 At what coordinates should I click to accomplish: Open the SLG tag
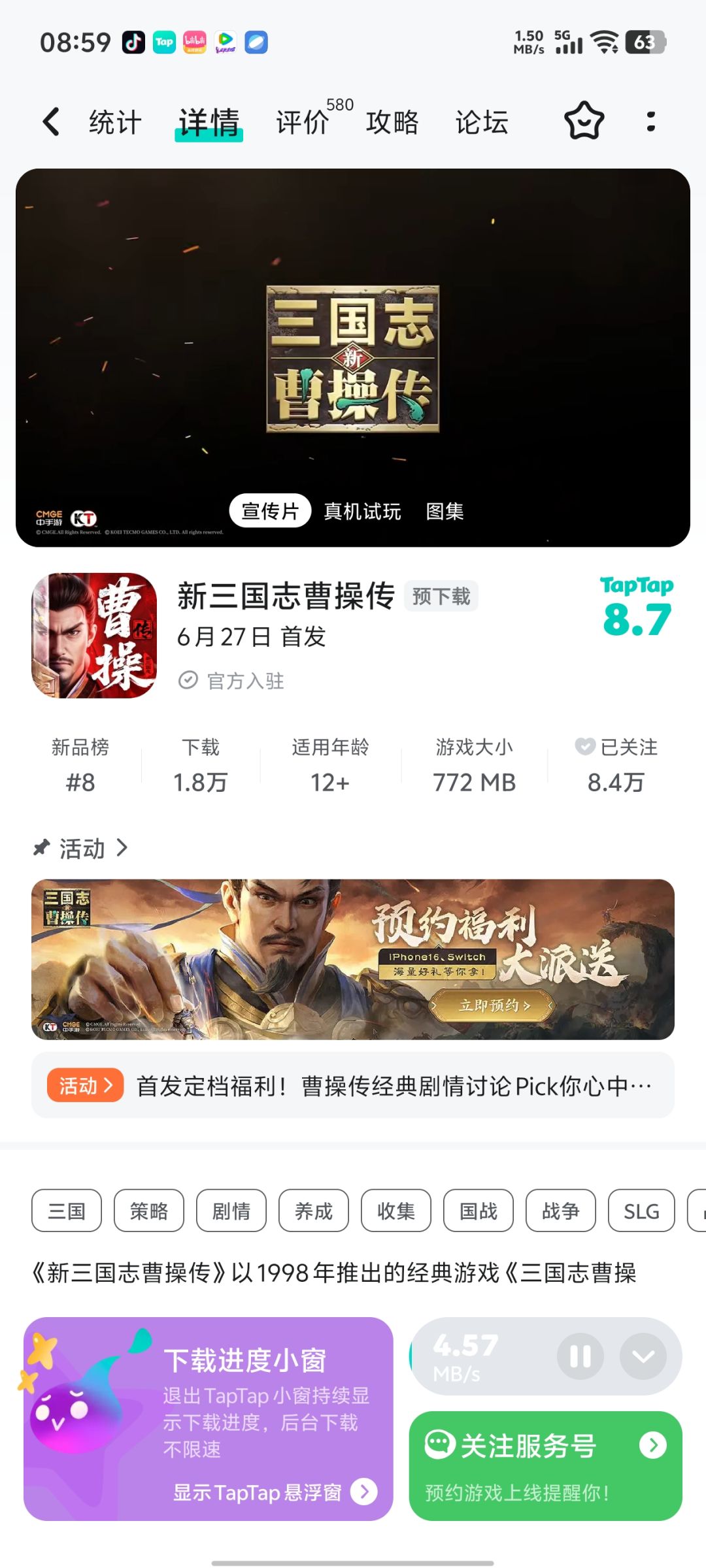point(641,1211)
